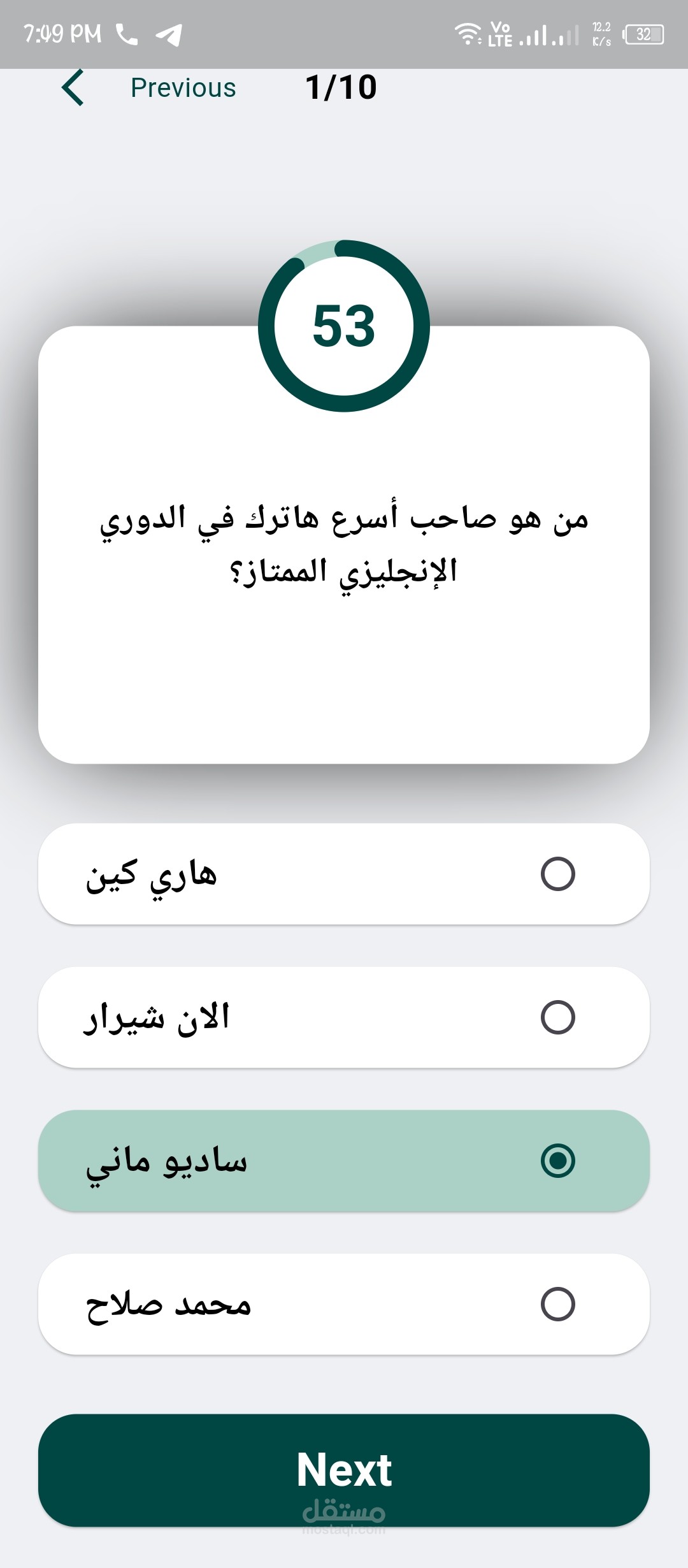Pick محمد صلاح as the answer

tap(344, 1304)
